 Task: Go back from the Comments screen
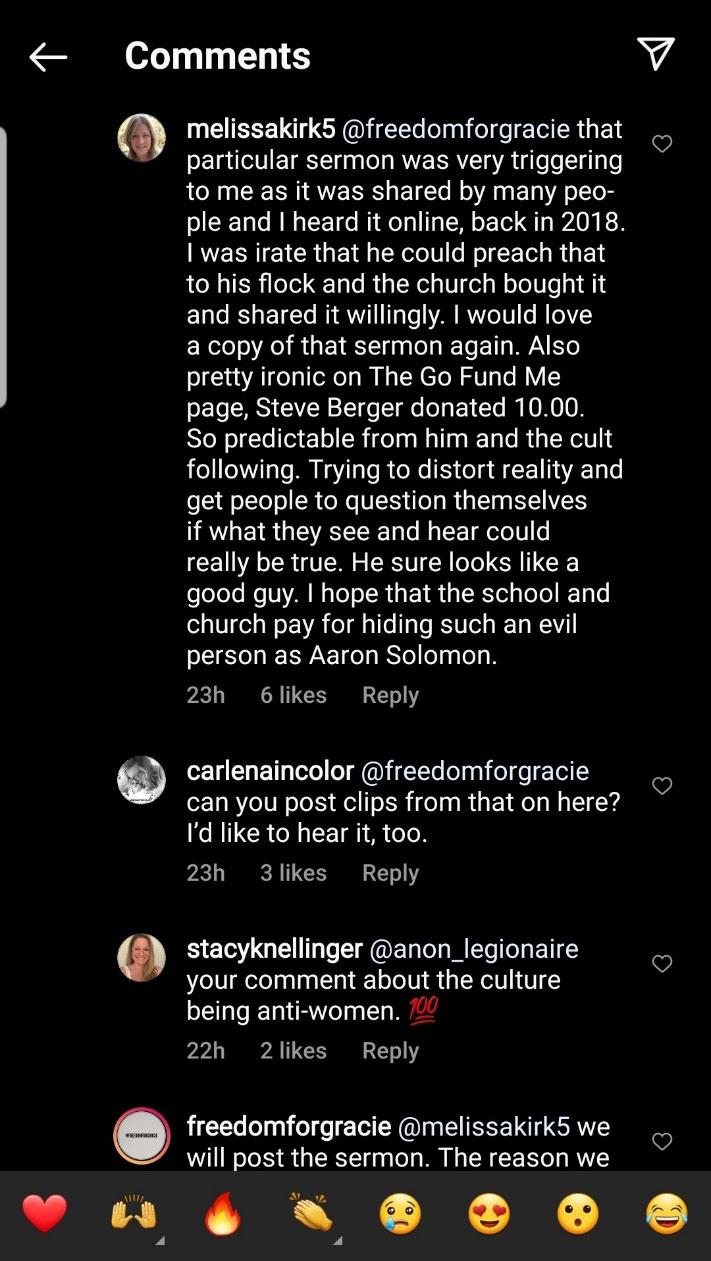47,57
